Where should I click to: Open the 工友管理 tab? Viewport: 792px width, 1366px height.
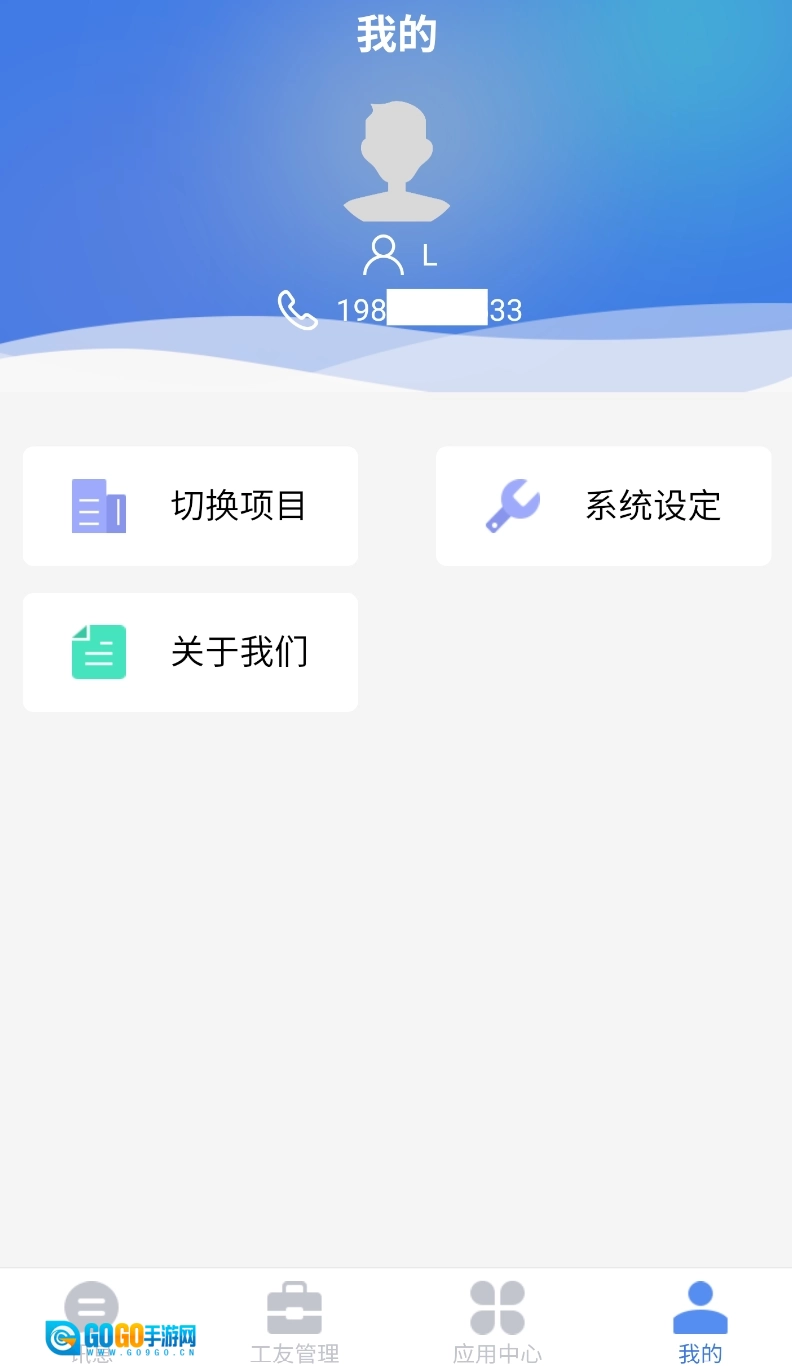pos(295,1325)
